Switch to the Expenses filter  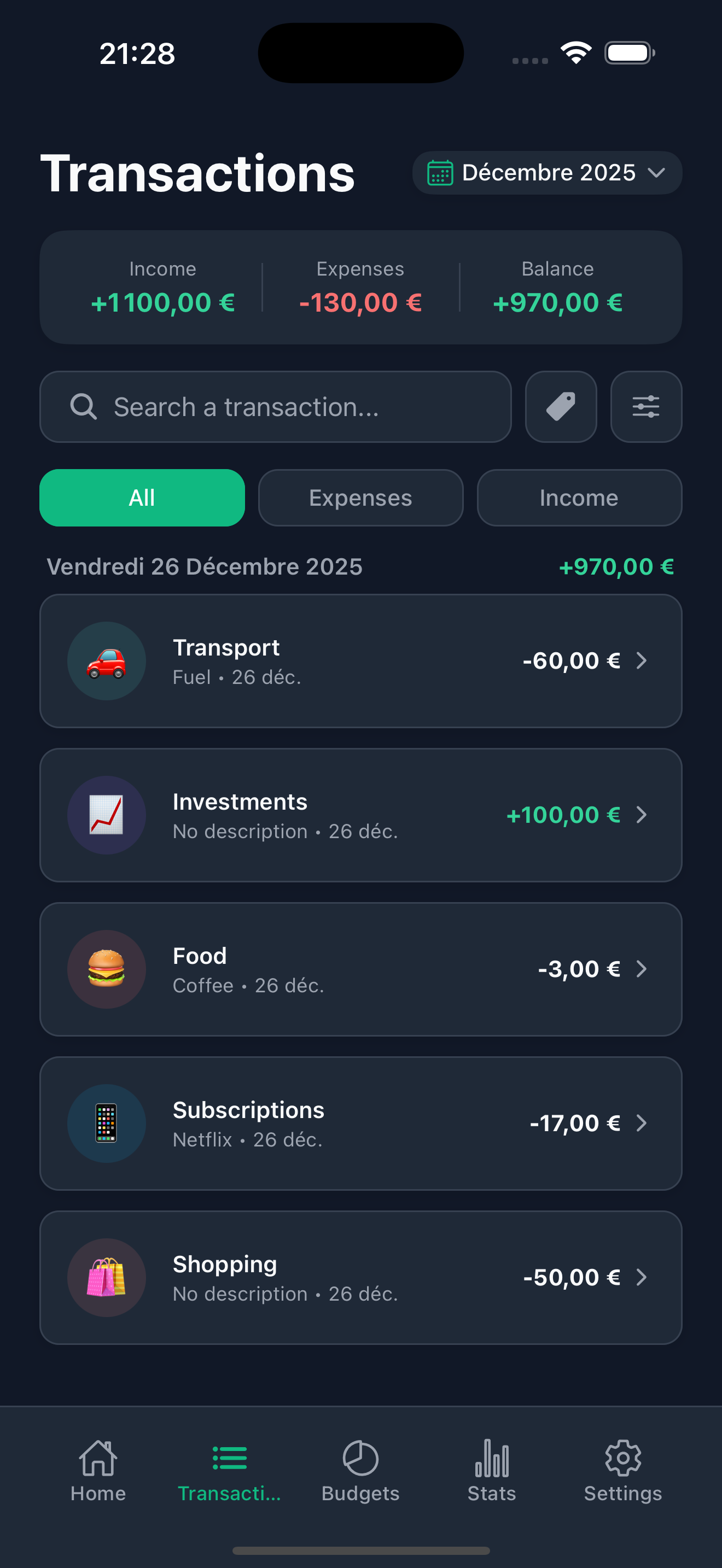coord(360,498)
